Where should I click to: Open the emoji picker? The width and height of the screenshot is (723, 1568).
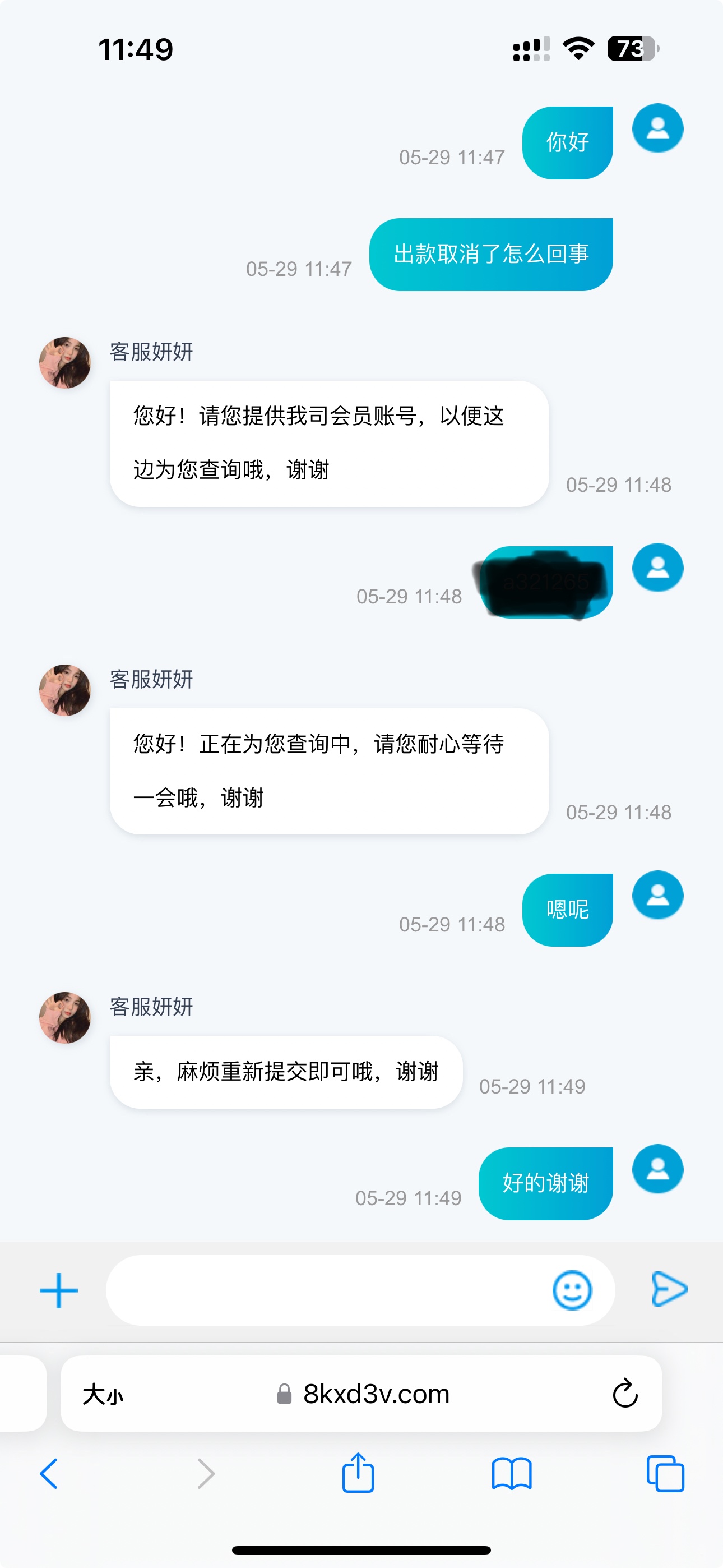(572, 1290)
